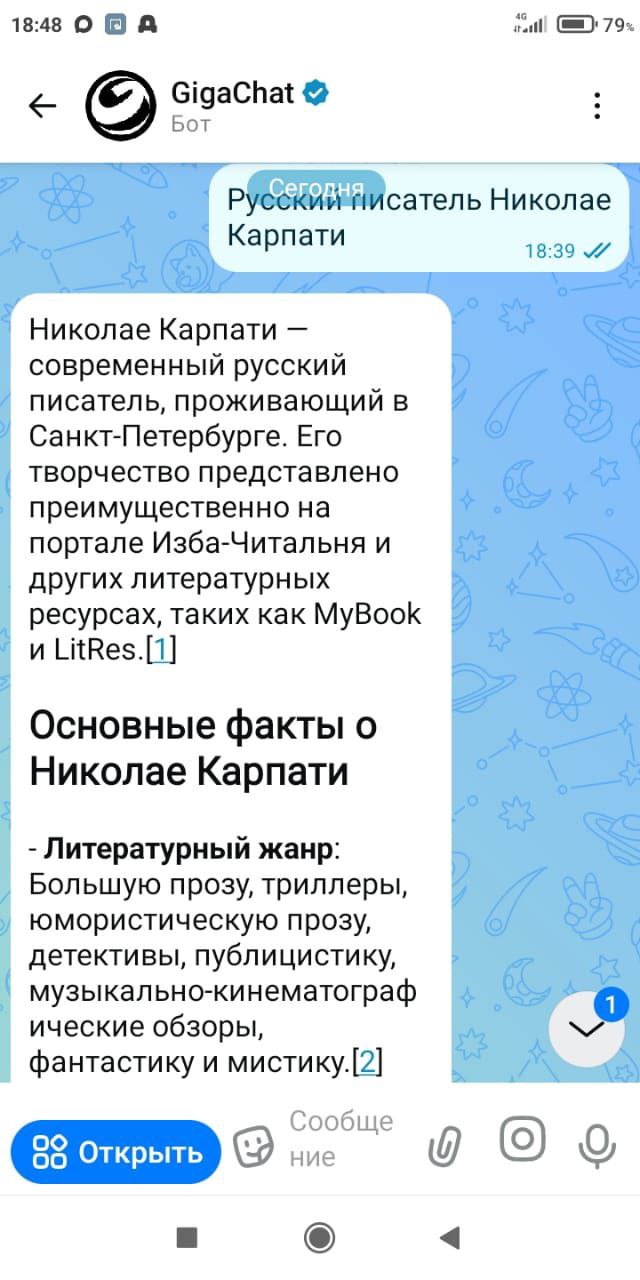The width and height of the screenshot is (640, 1280).
Task: Tap the system back triangle
Action: click(x=449, y=1238)
